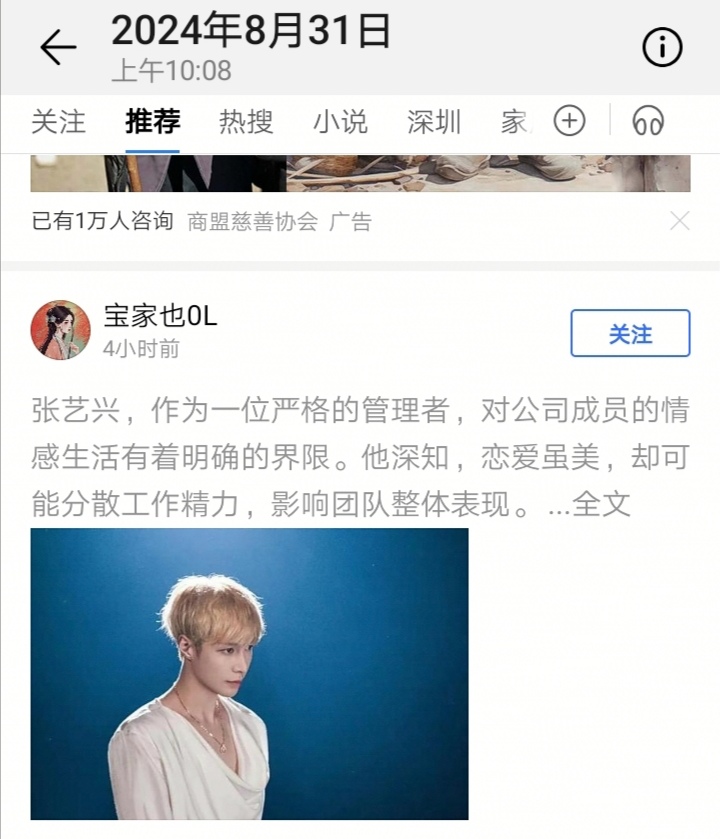Dismiss the 商盟慈善协会 ad
Image resolution: width=720 pixels, height=839 pixels.
pyautogui.click(x=679, y=221)
